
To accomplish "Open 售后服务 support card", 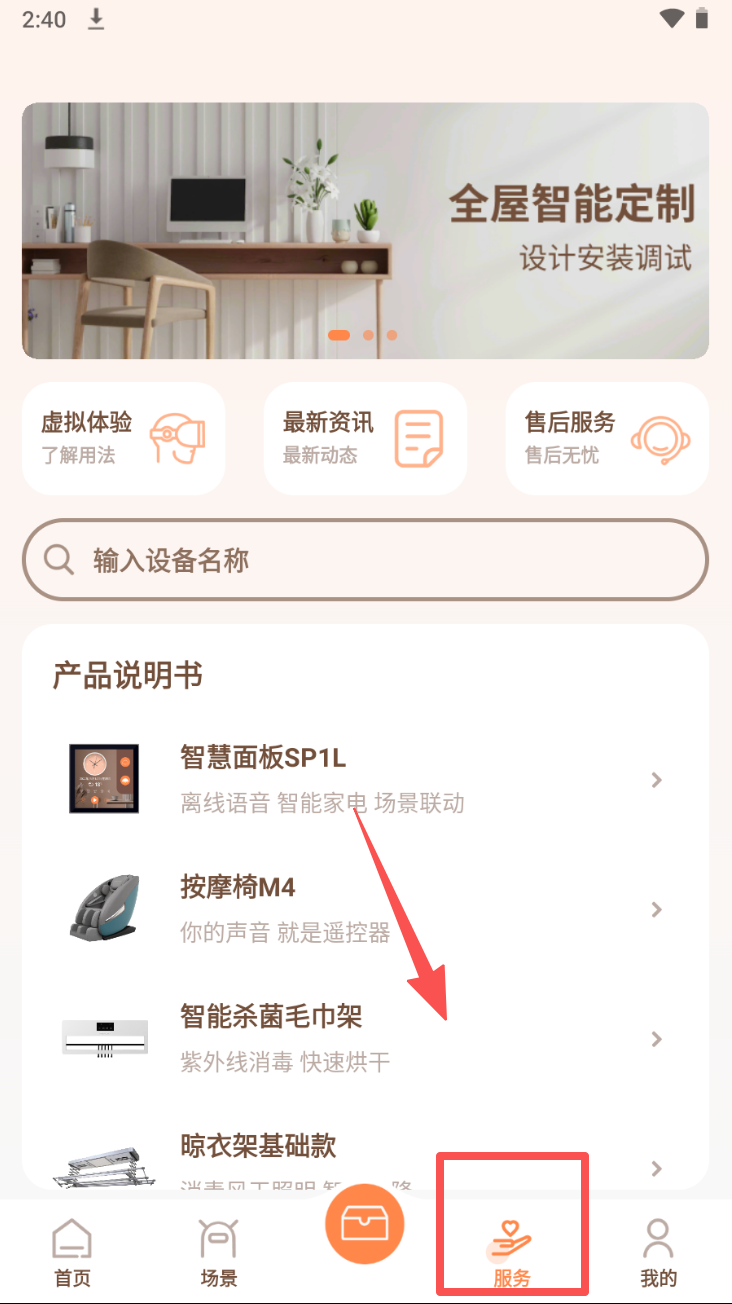I will 607,438.
